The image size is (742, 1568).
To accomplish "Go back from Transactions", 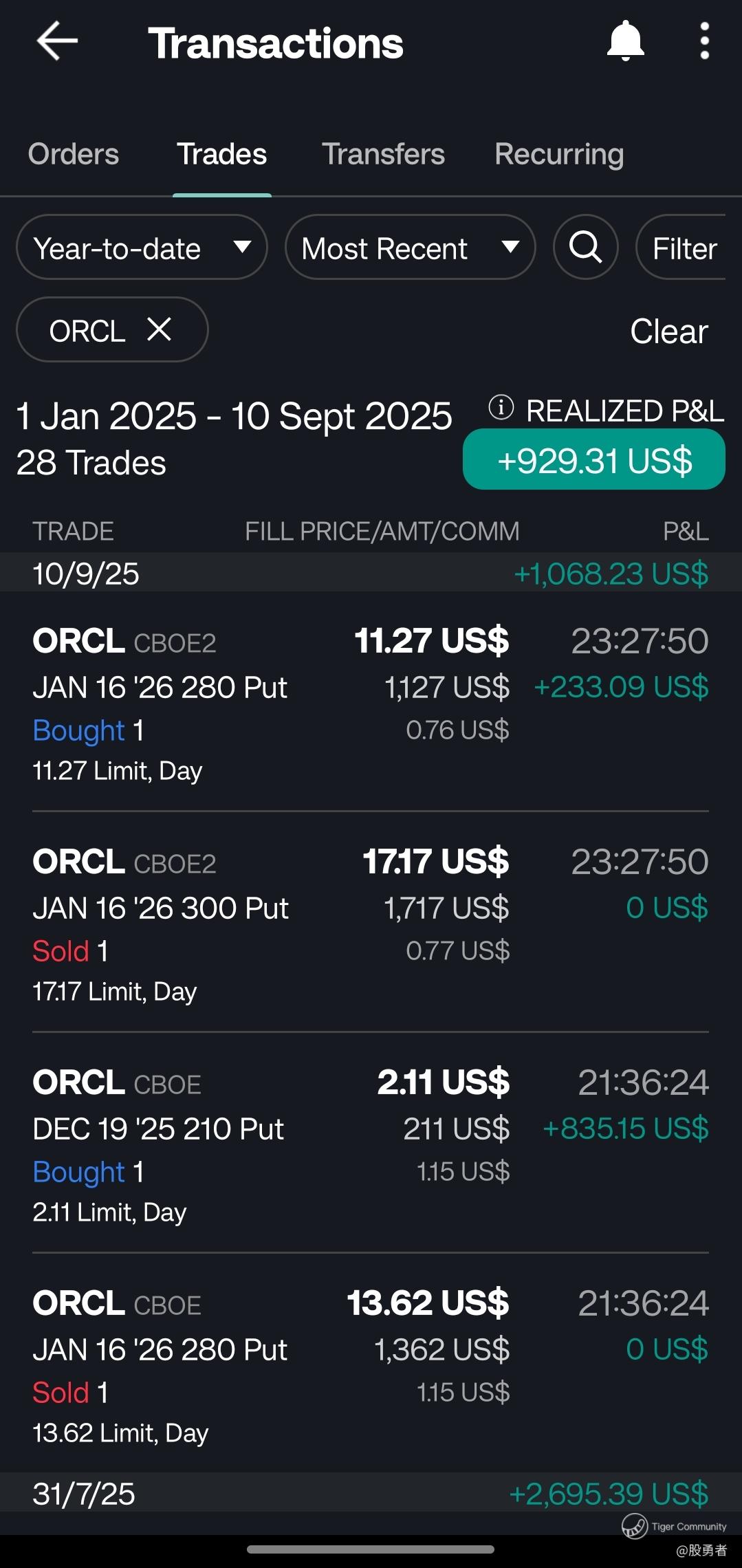I will 57,41.
